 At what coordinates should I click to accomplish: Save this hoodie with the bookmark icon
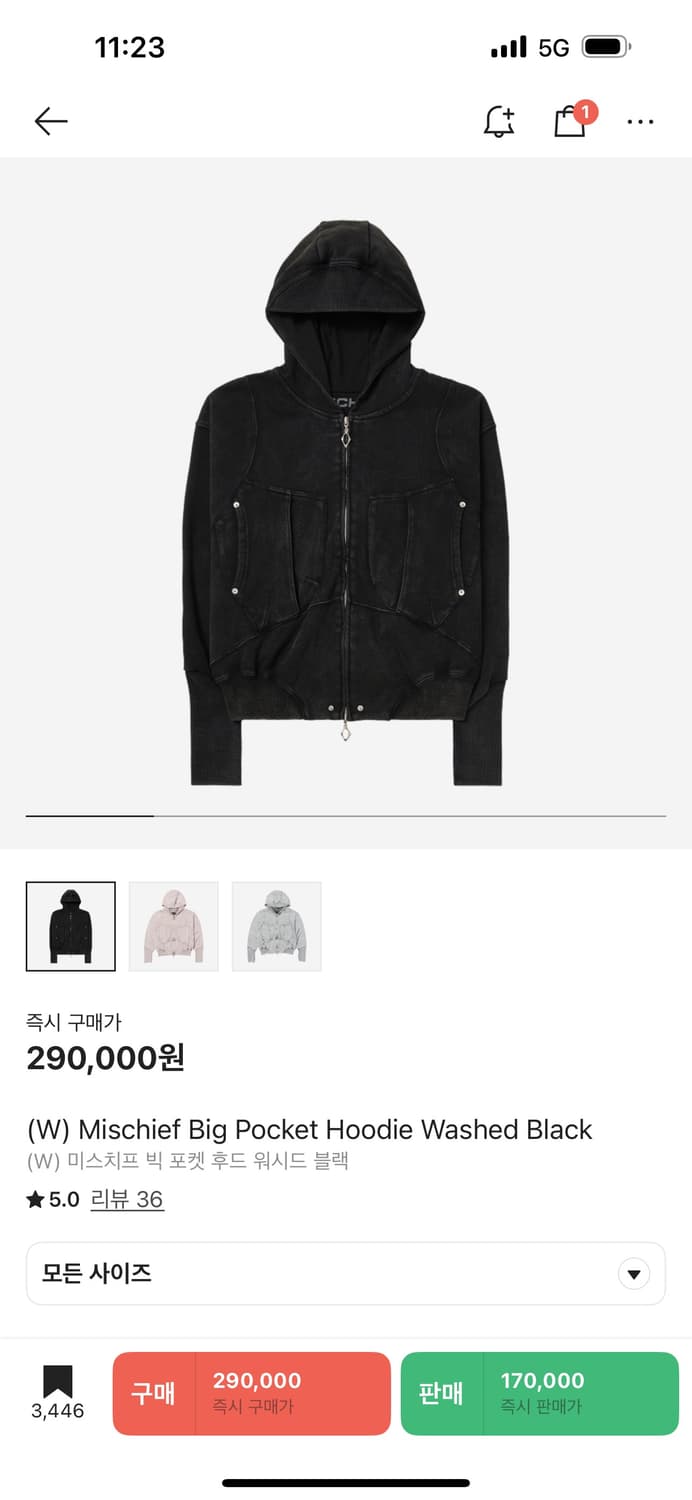[x=57, y=1383]
